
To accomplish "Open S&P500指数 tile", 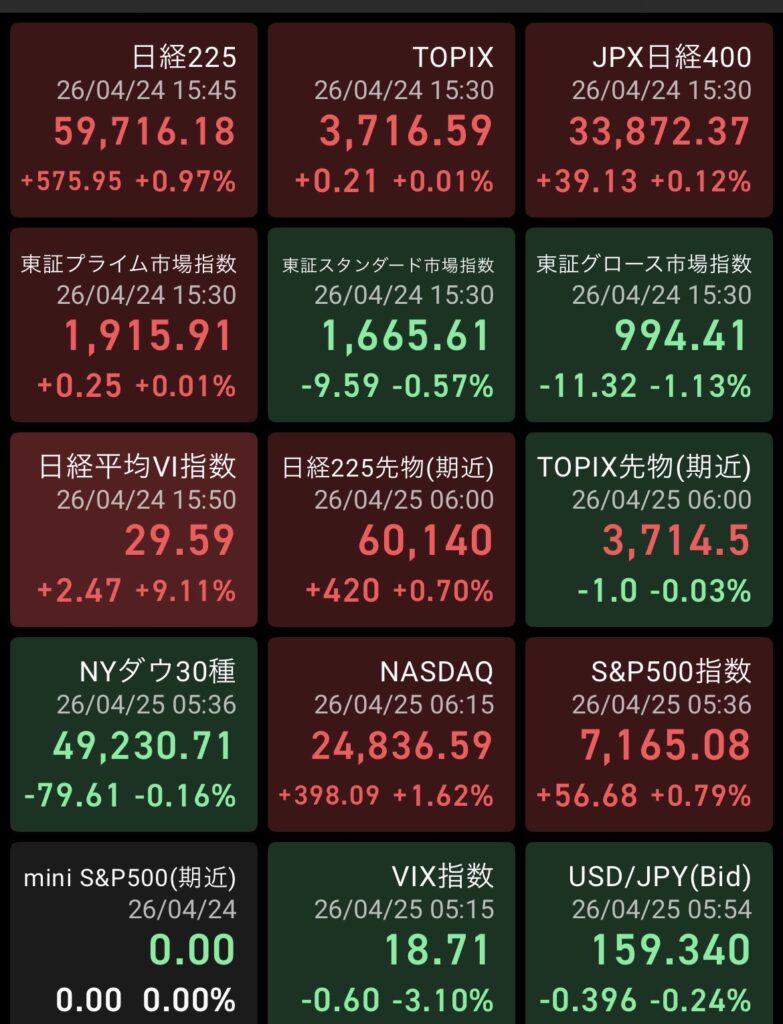I will tap(649, 735).
